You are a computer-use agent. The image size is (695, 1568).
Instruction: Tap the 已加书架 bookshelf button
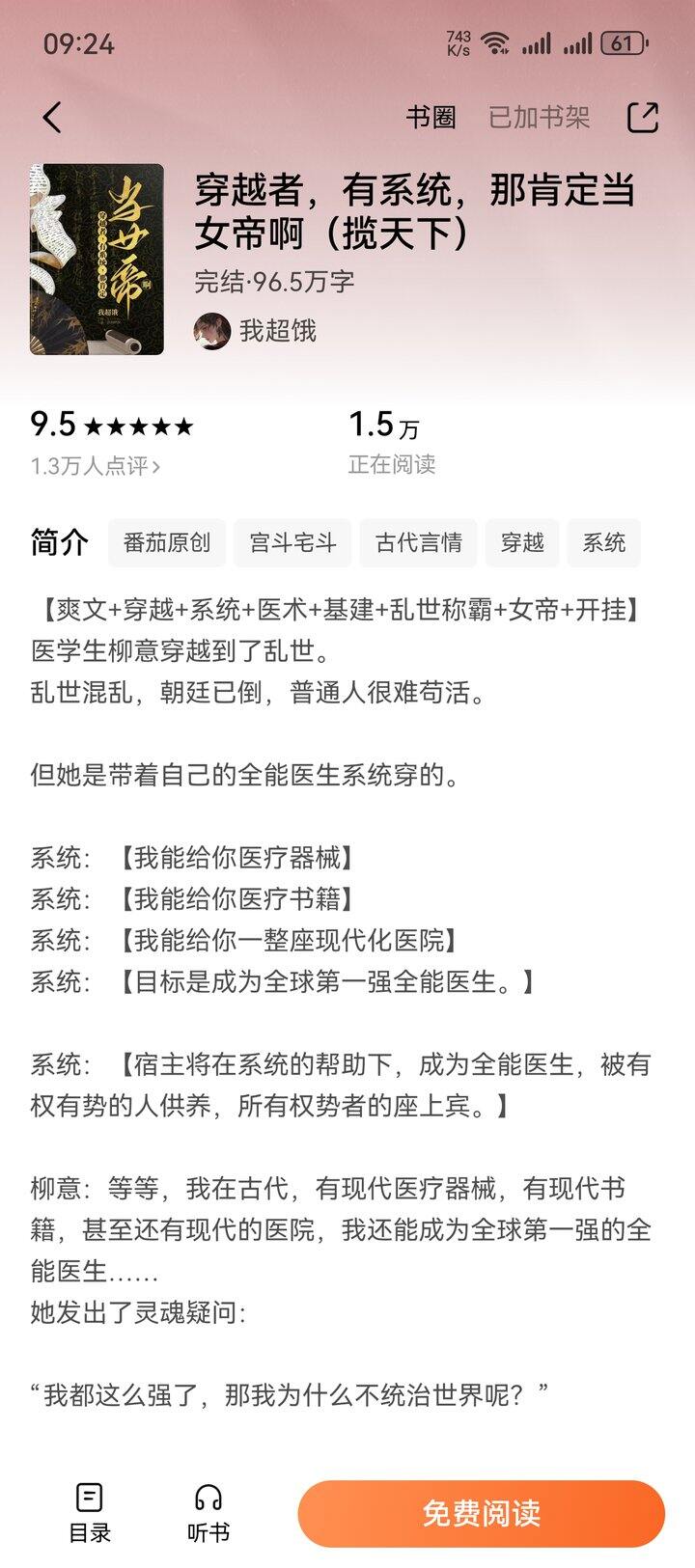pos(539,118)
